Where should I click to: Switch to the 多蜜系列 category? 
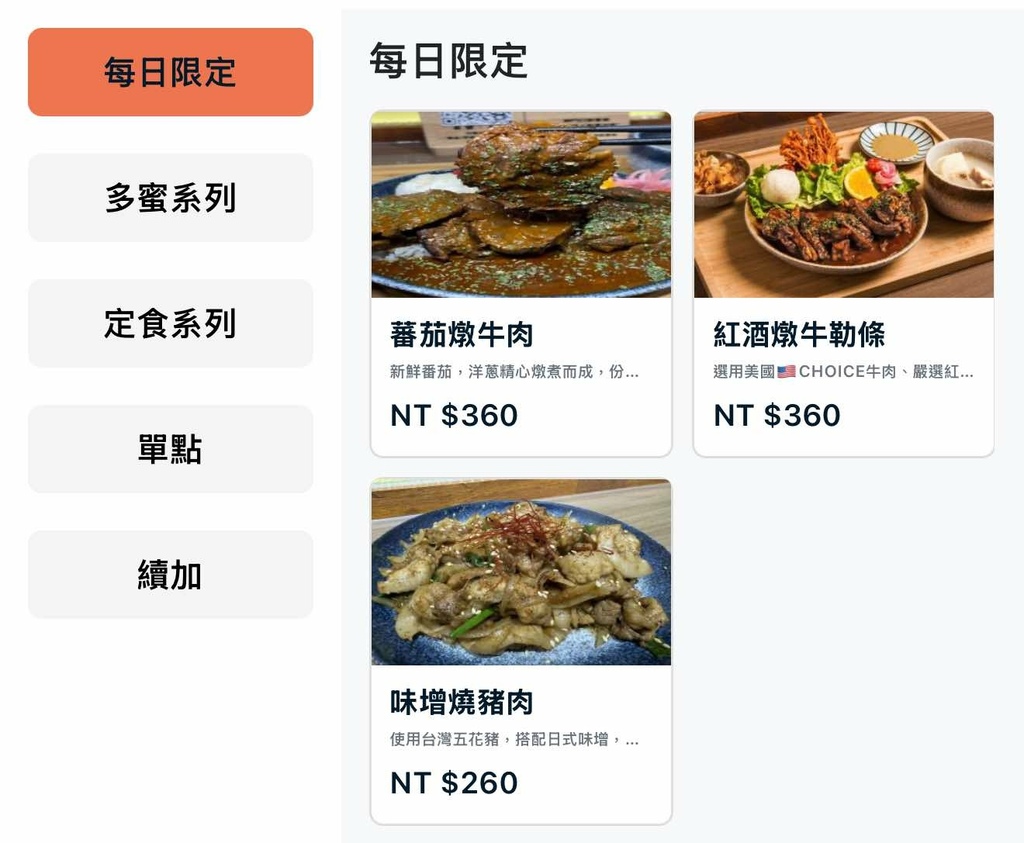[x=170, y=197]
